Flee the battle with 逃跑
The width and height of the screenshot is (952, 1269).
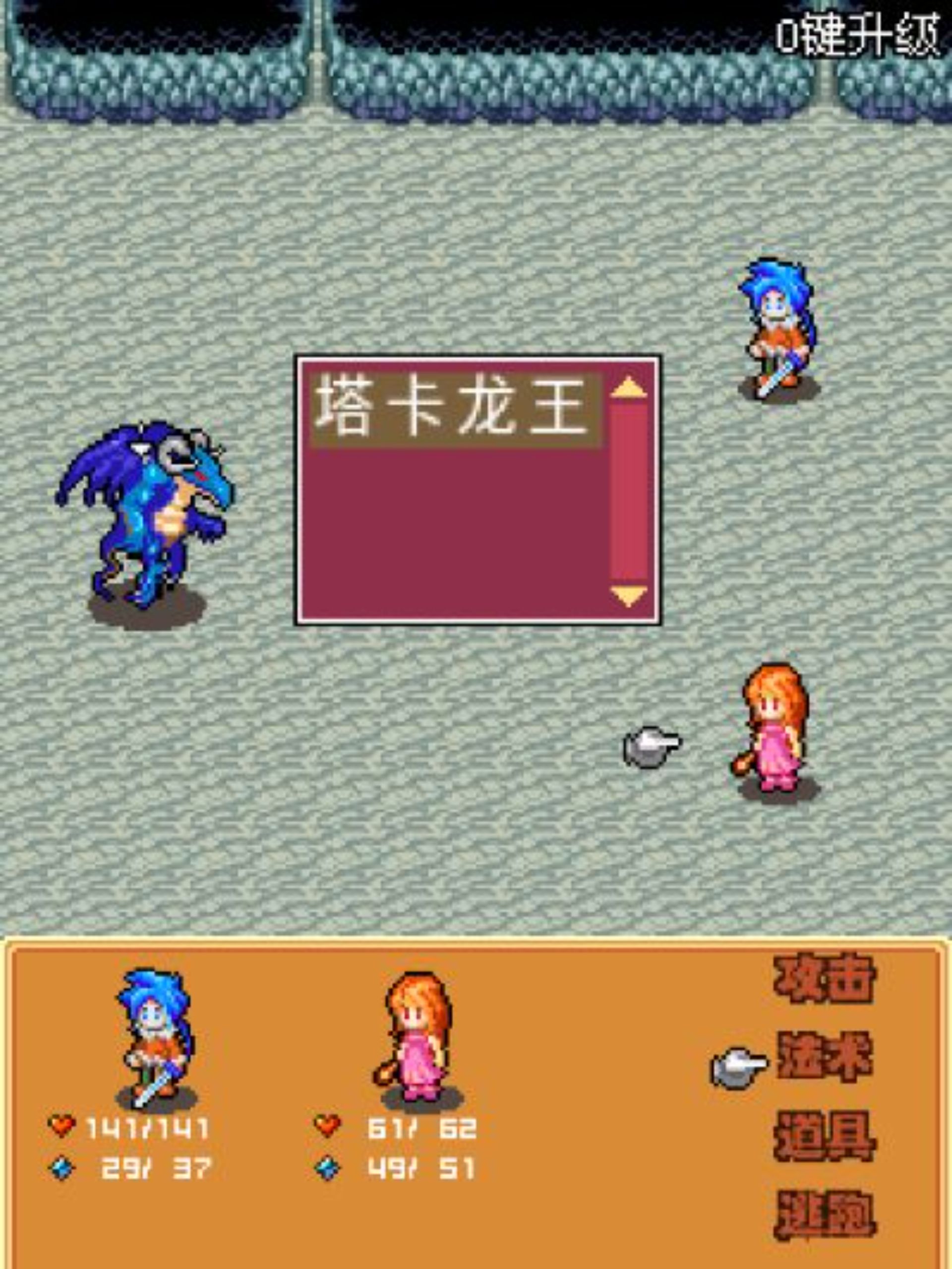824,1215
